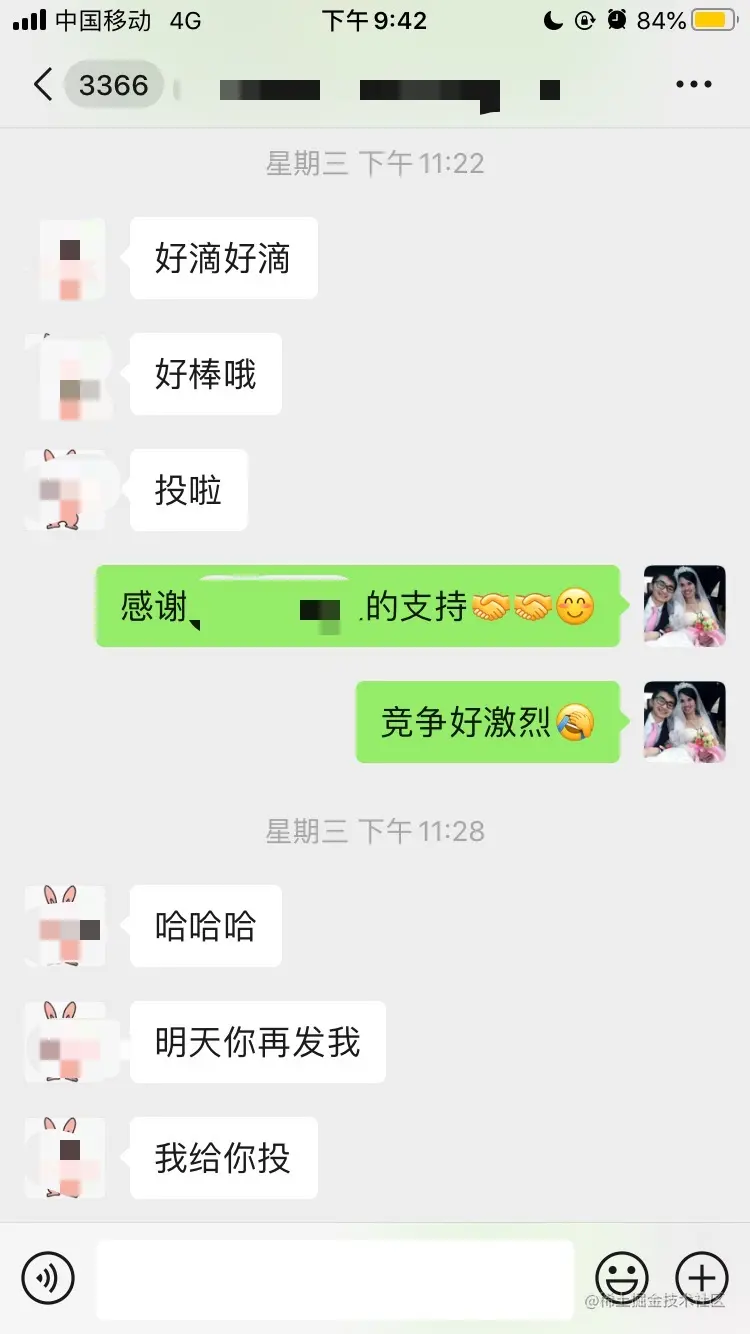The image size is (750, 1334).
Task: Tap own avatar beside the 感谢 message
Action: 685,606
